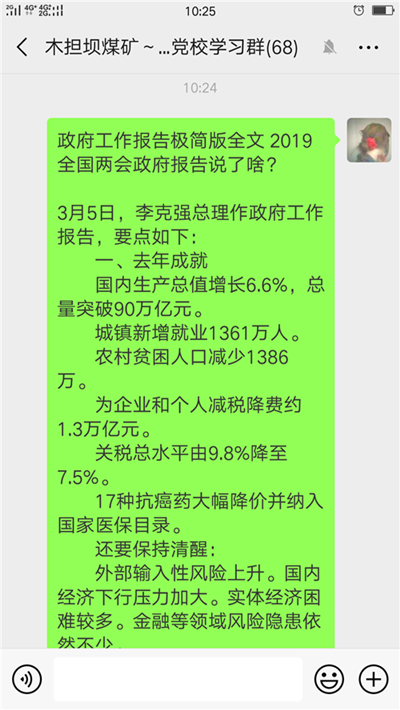Switch to voice message input
The width and height of the screenshot is (400, 710).
[27, 679]
